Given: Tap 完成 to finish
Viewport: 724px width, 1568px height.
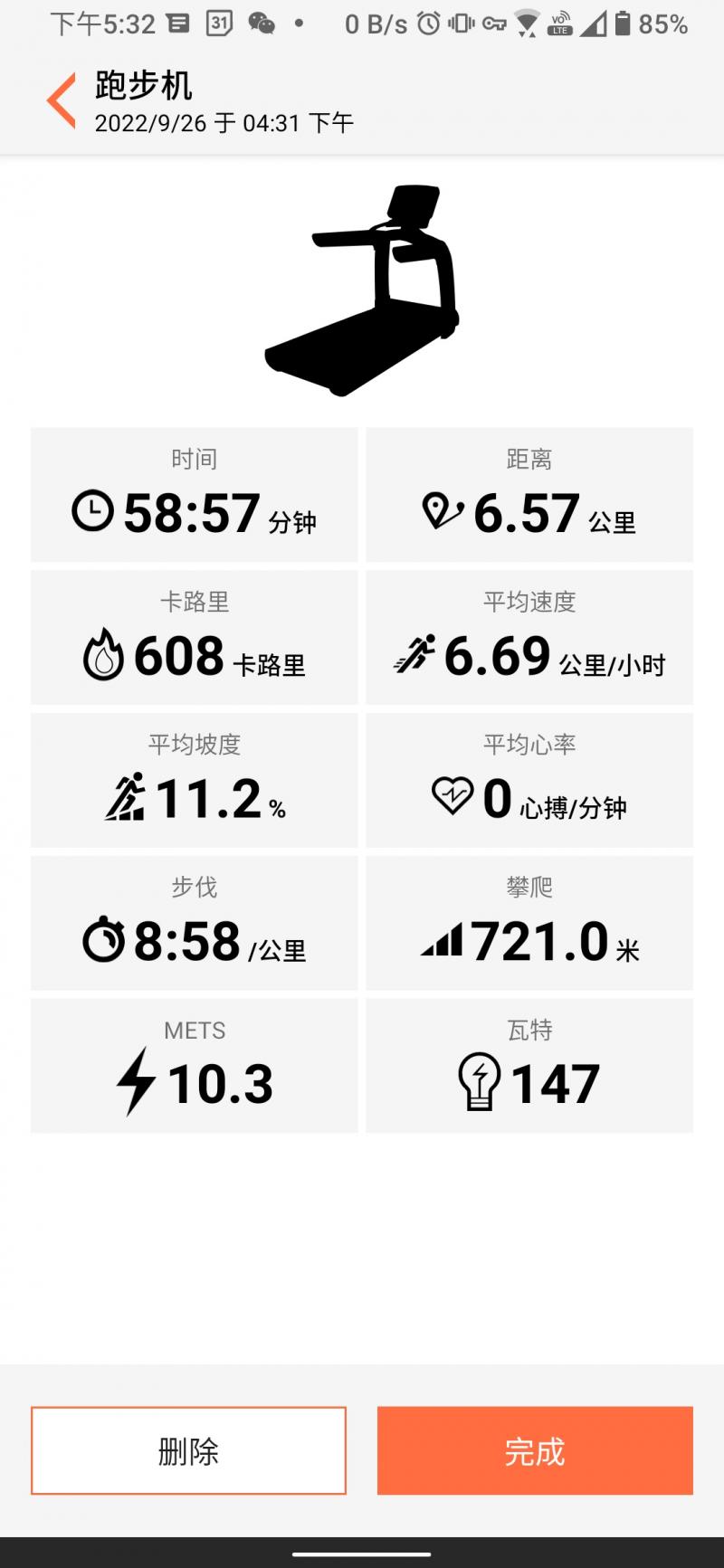Looking at the screenshot, I should click(x=535, y=1450).
